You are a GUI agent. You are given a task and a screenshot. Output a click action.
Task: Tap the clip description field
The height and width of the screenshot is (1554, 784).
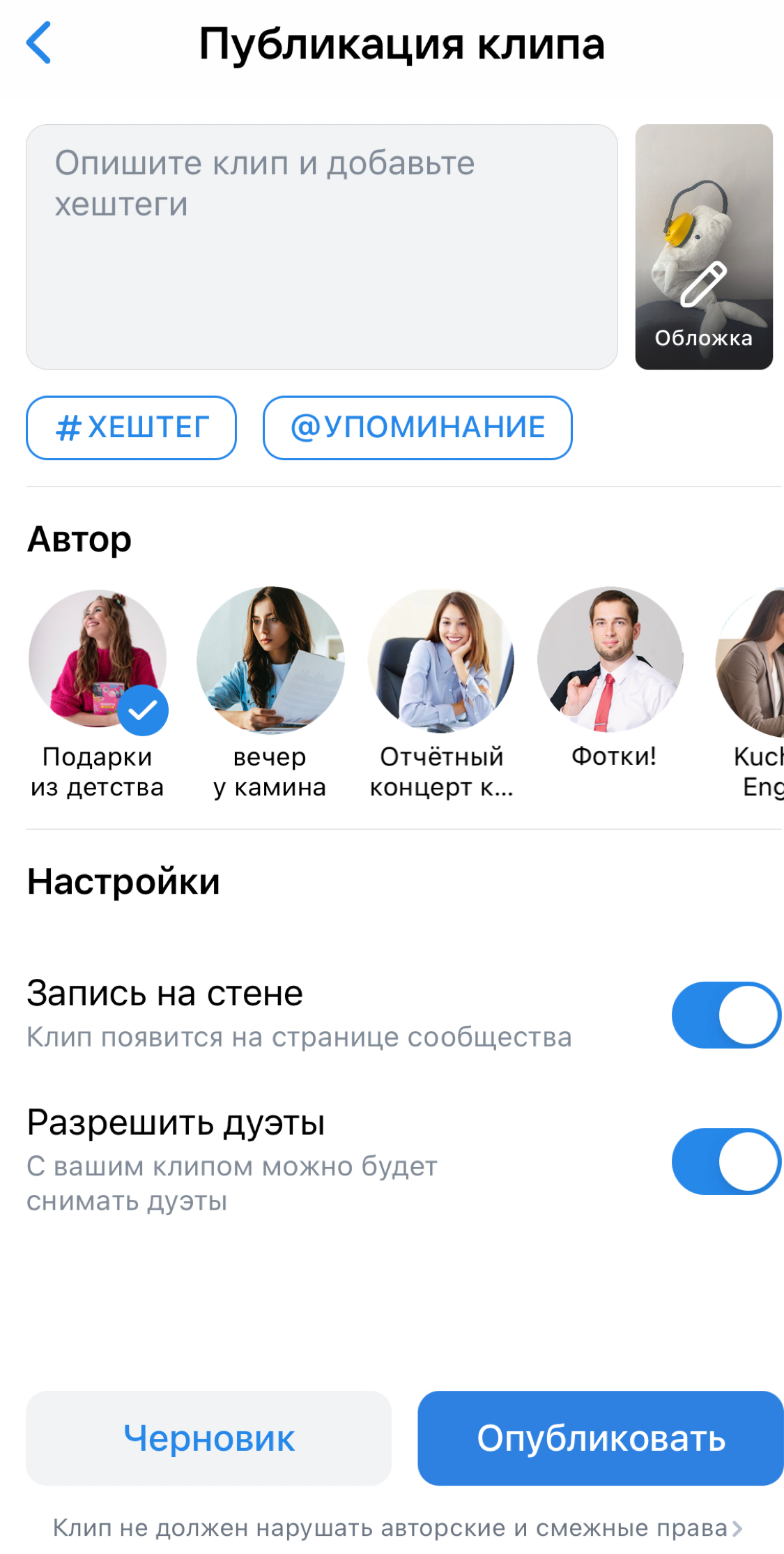coord(322,247)
